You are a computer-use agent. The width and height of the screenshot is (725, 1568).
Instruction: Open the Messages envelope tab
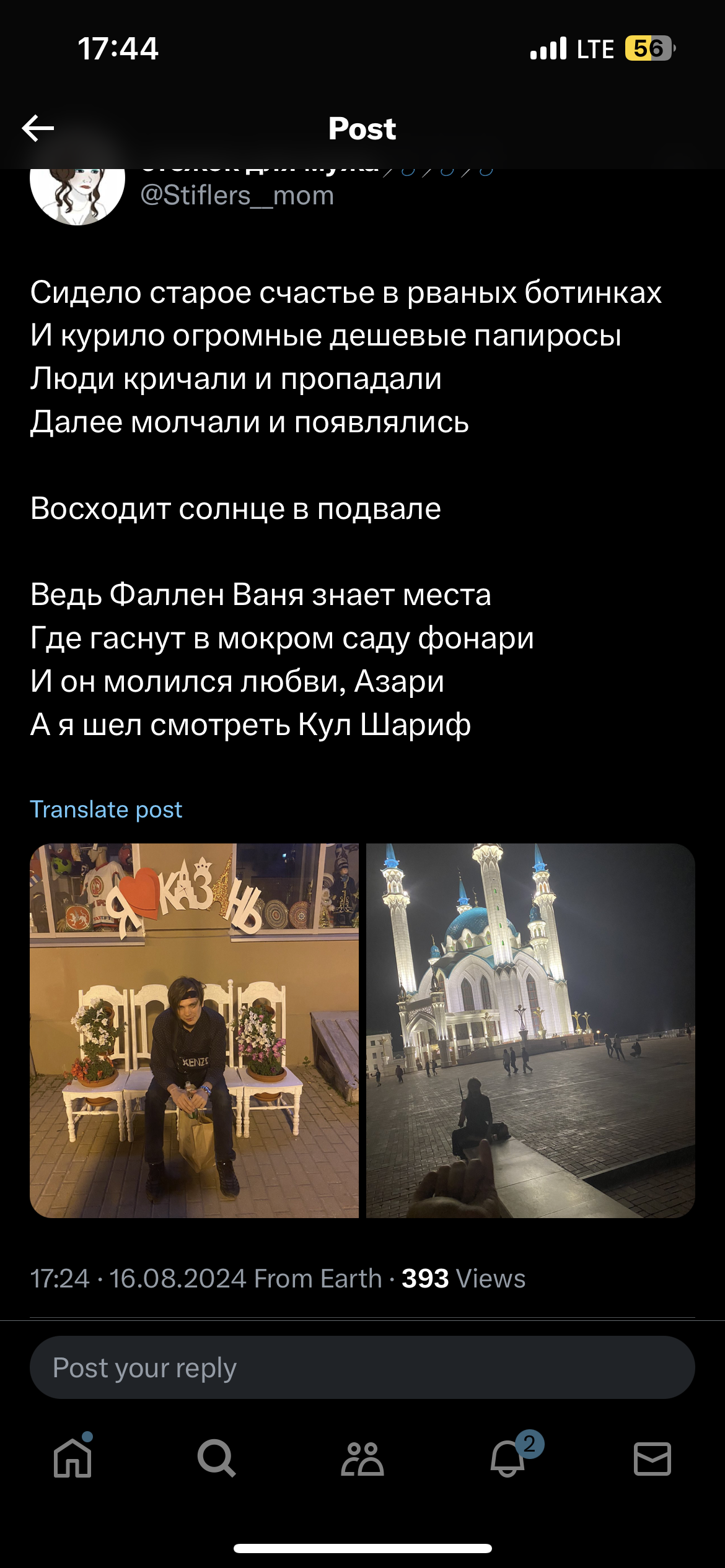[x=652, y=1459]
